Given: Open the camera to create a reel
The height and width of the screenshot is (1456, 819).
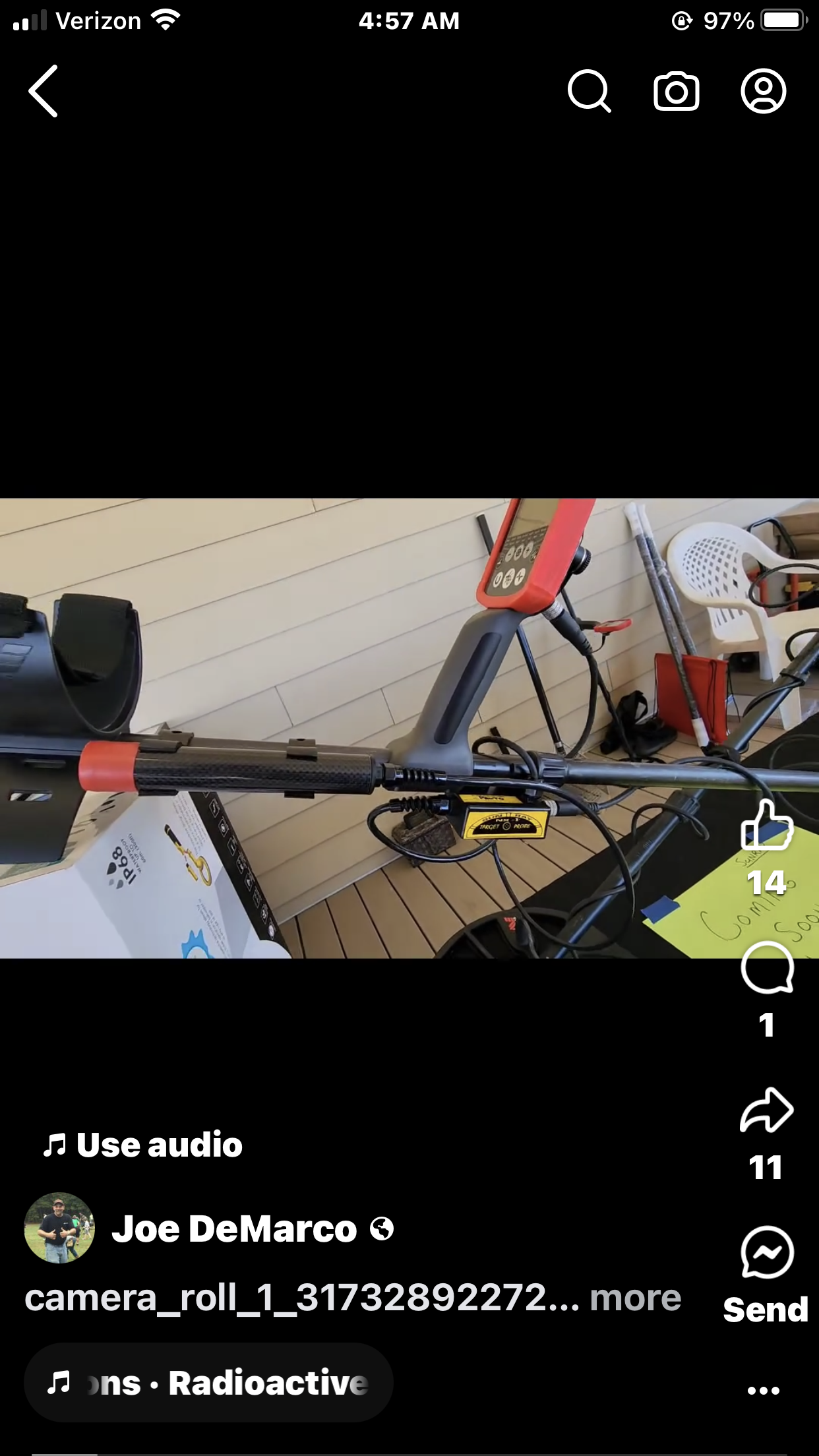Looking at the screenshot, I should (x=676, y=91).
